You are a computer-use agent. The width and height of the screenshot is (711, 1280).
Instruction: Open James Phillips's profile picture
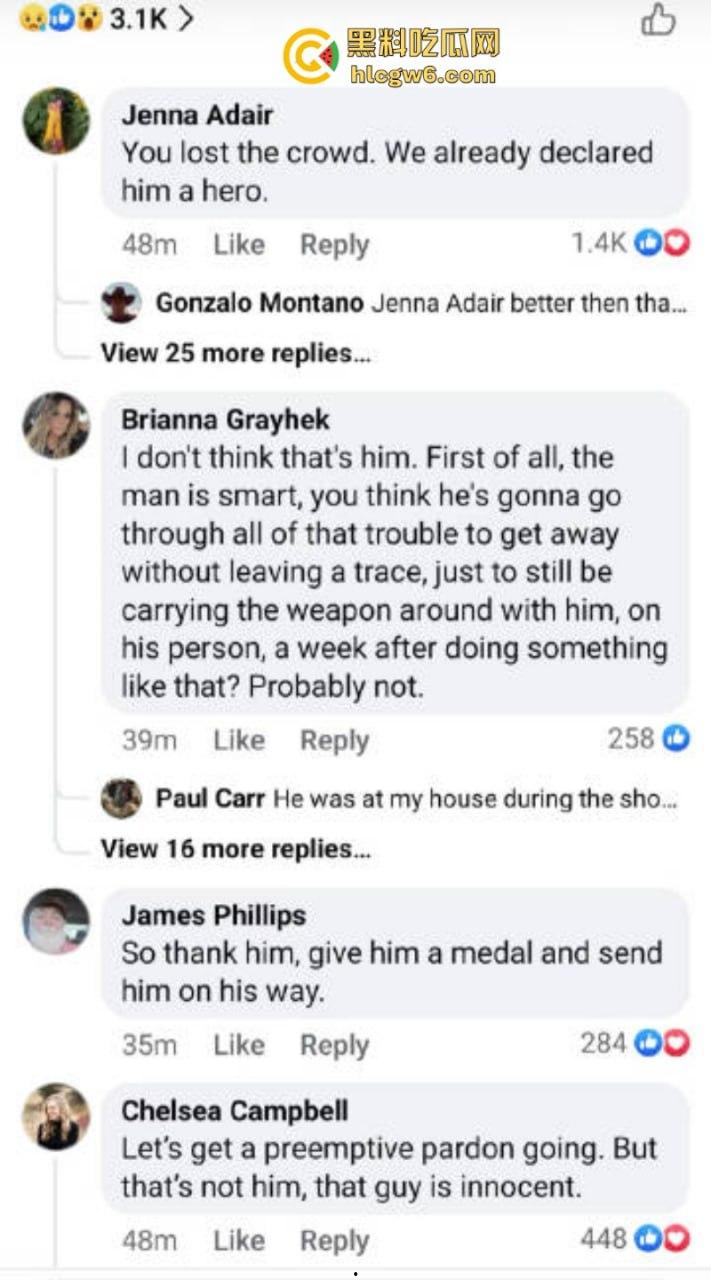pyautogui.click(x=57, y=921)
